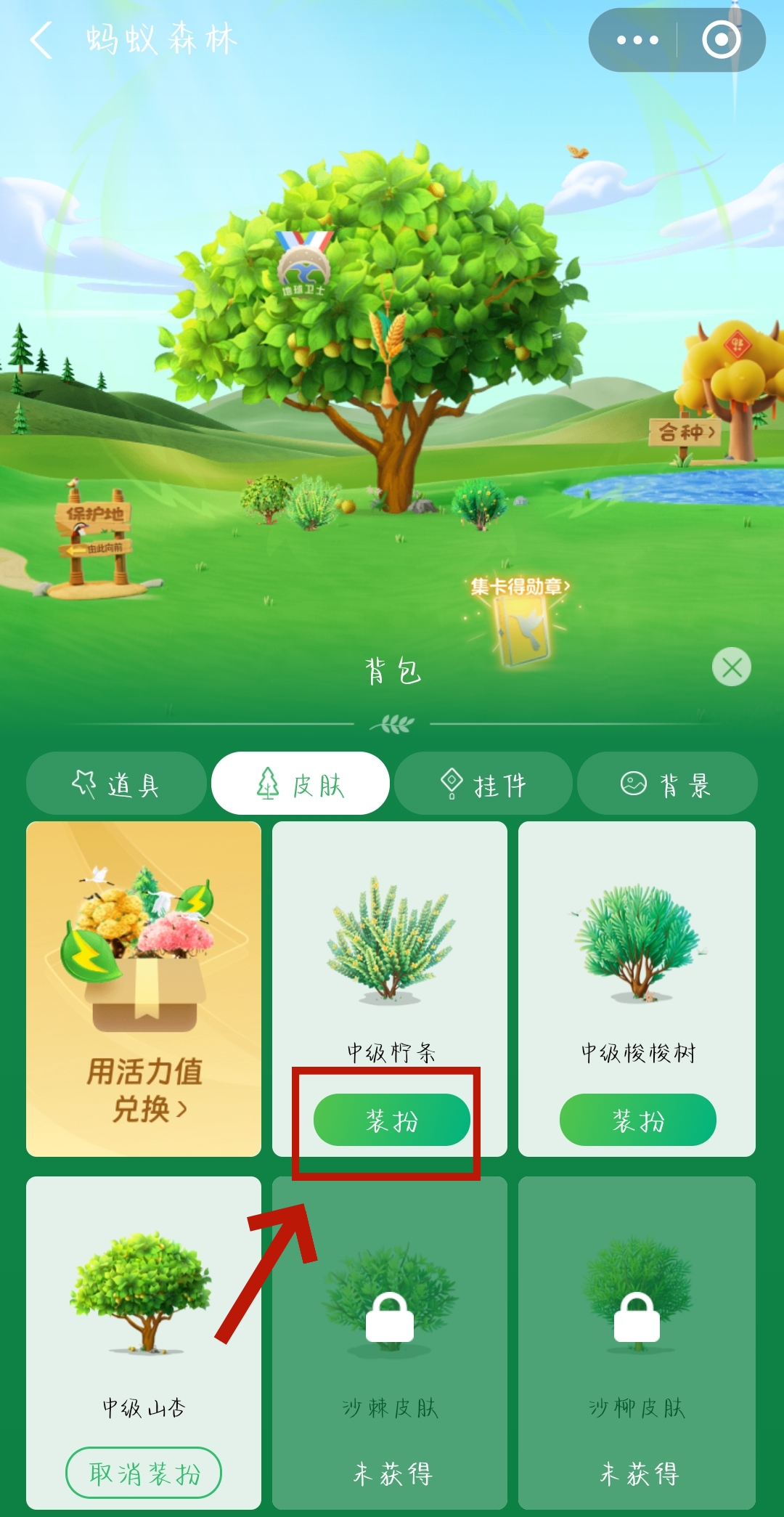Tap 取消装扮 on 中级山杏
The height and width of the screenshot is (1517, 784).
144,1473
